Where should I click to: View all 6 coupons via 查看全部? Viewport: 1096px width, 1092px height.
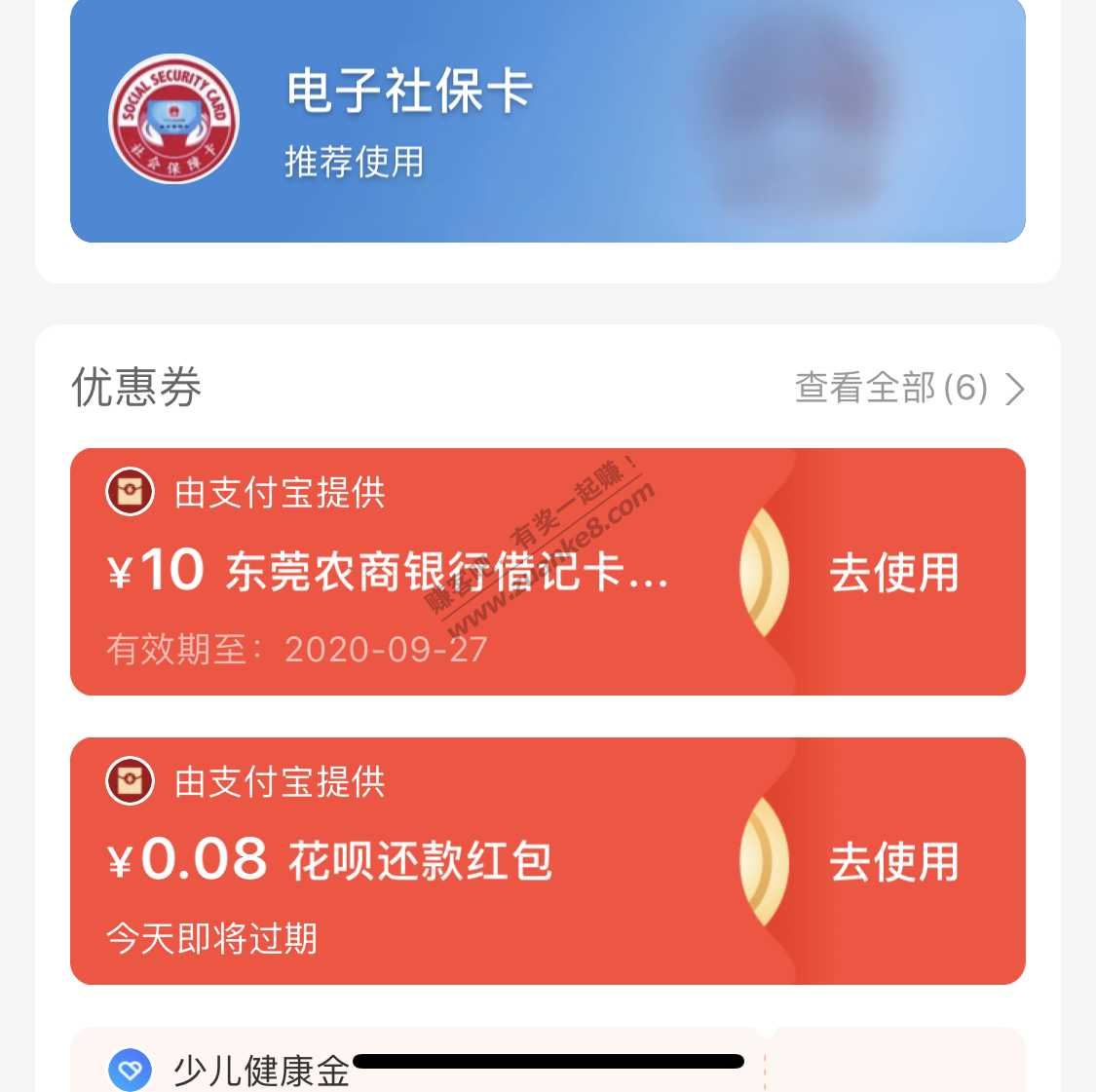(908, 388)
